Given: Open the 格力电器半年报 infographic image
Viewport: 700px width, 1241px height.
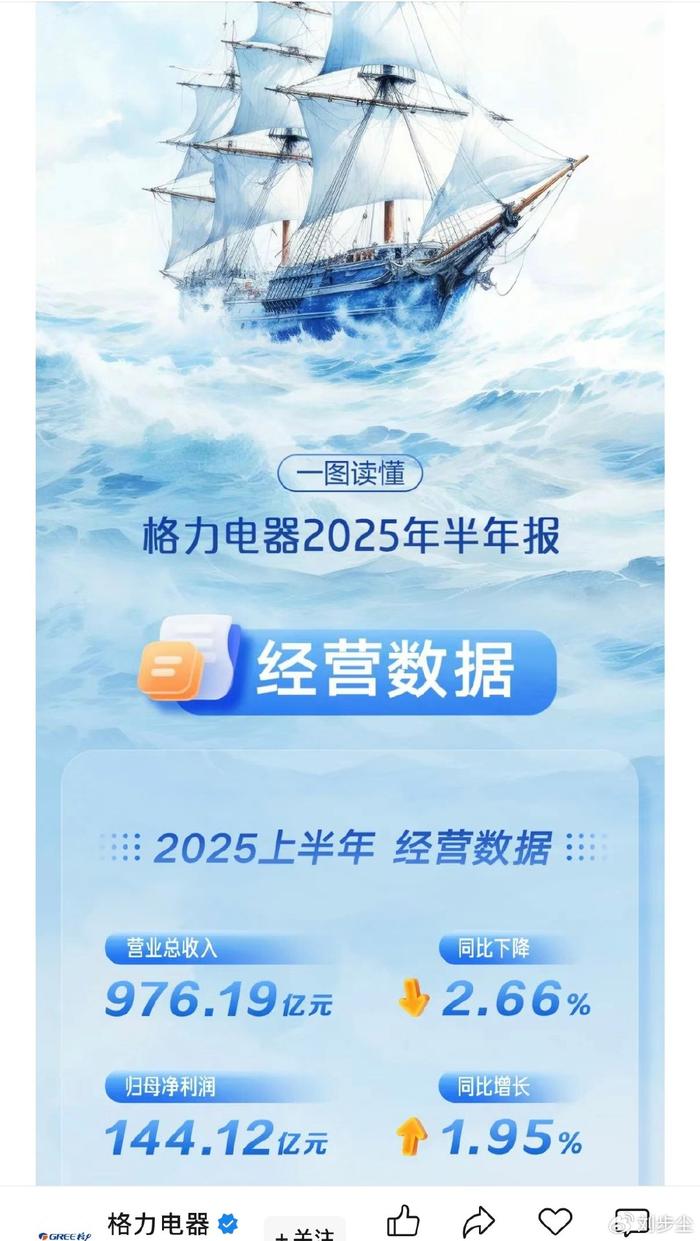Looking at the screenshot, I should tap(350, 600).
